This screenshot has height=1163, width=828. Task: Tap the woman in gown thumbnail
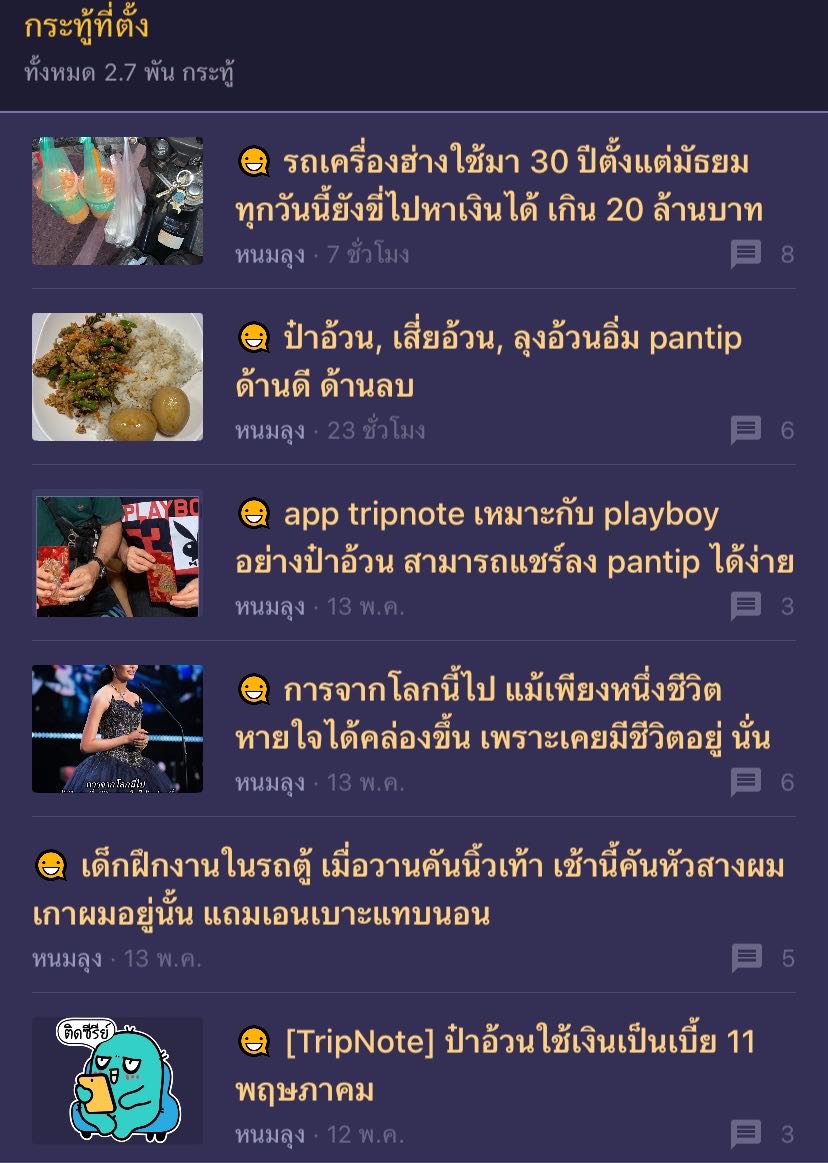117,729
